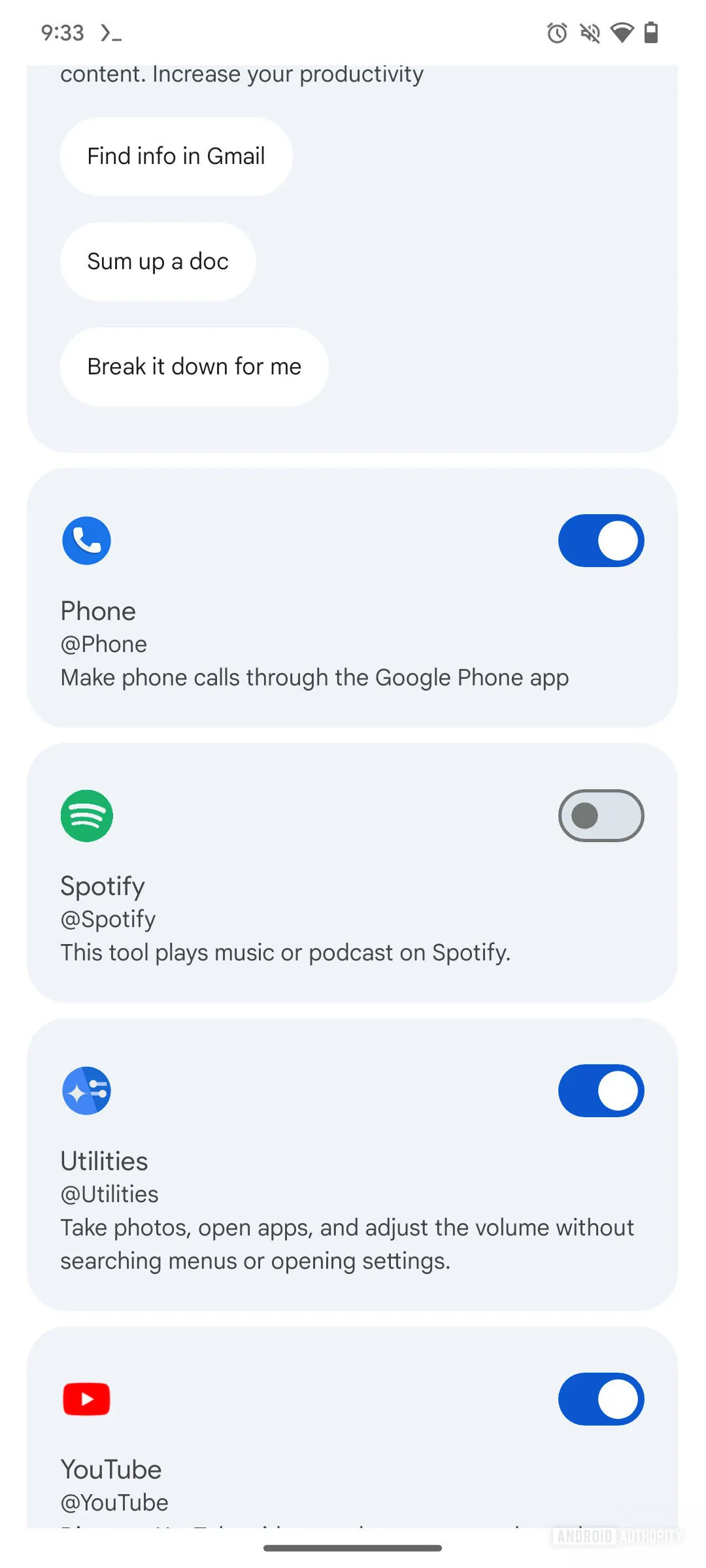
Task: Disable the Phone extension toggle
Action: (600, 540)
